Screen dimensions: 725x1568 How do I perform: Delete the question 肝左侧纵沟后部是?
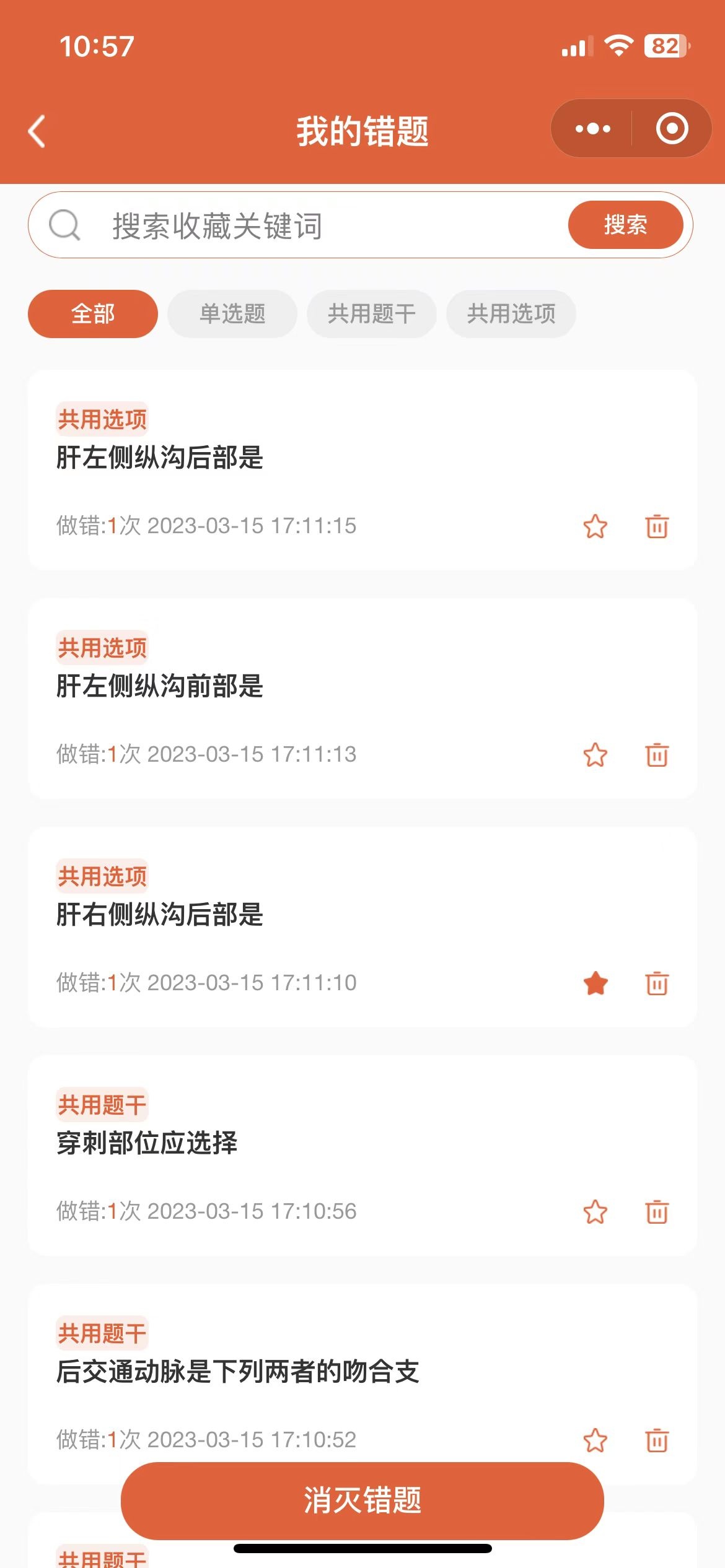coord(657,526)
